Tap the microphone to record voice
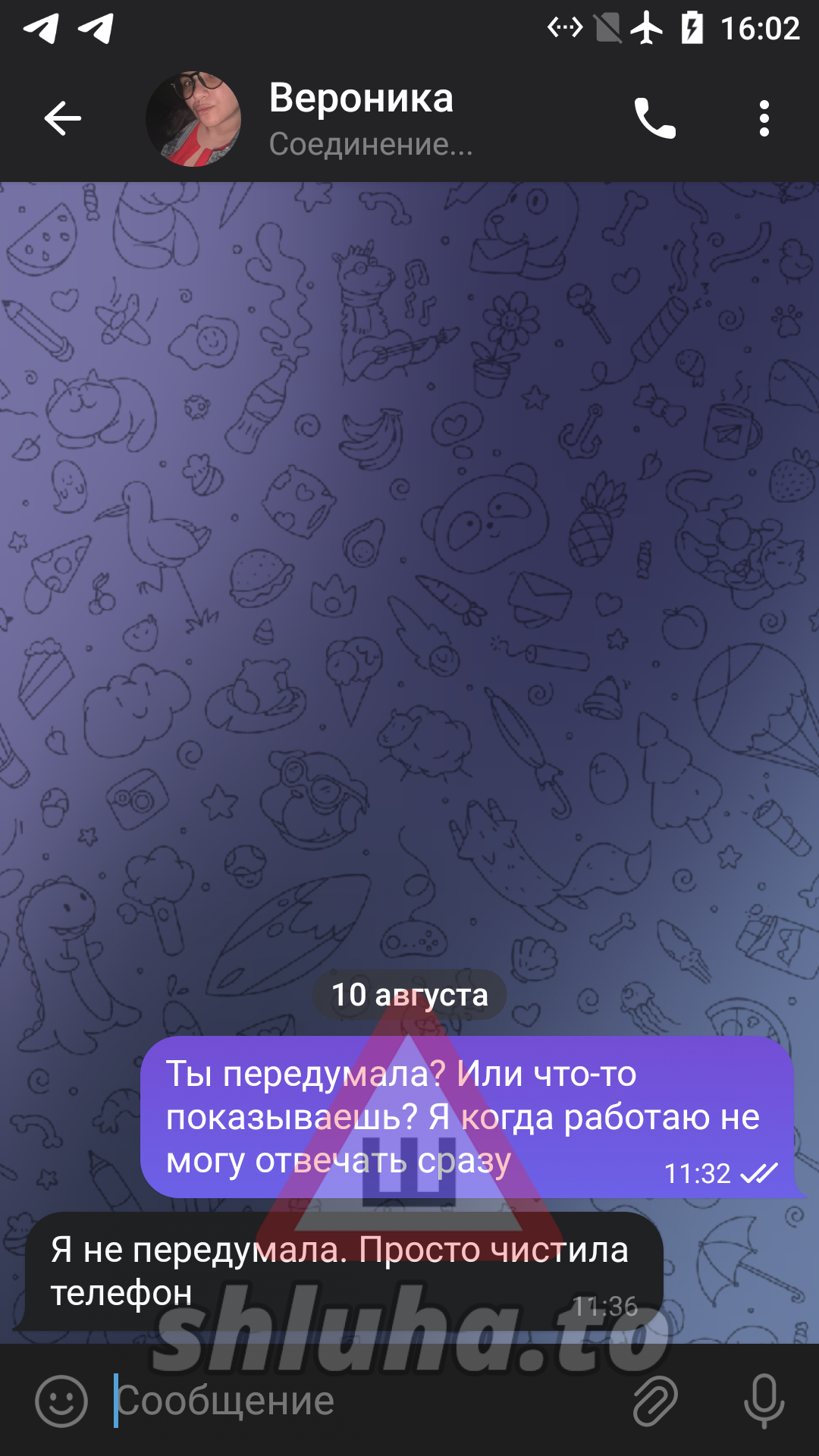Screen dimensions: 819x1456 [763, 1401]
